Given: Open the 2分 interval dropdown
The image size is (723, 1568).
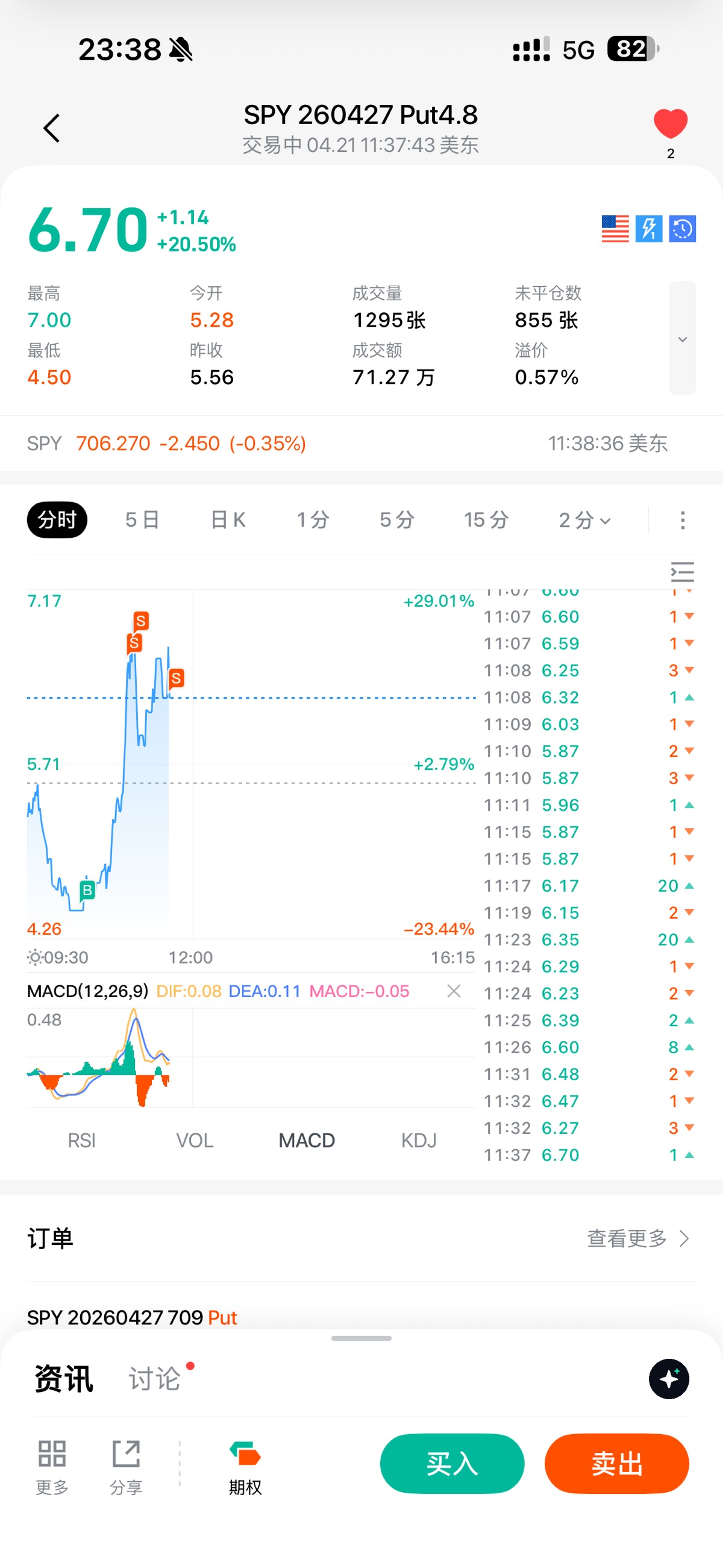Looking at the screenshot, I should tap(584, 520).
